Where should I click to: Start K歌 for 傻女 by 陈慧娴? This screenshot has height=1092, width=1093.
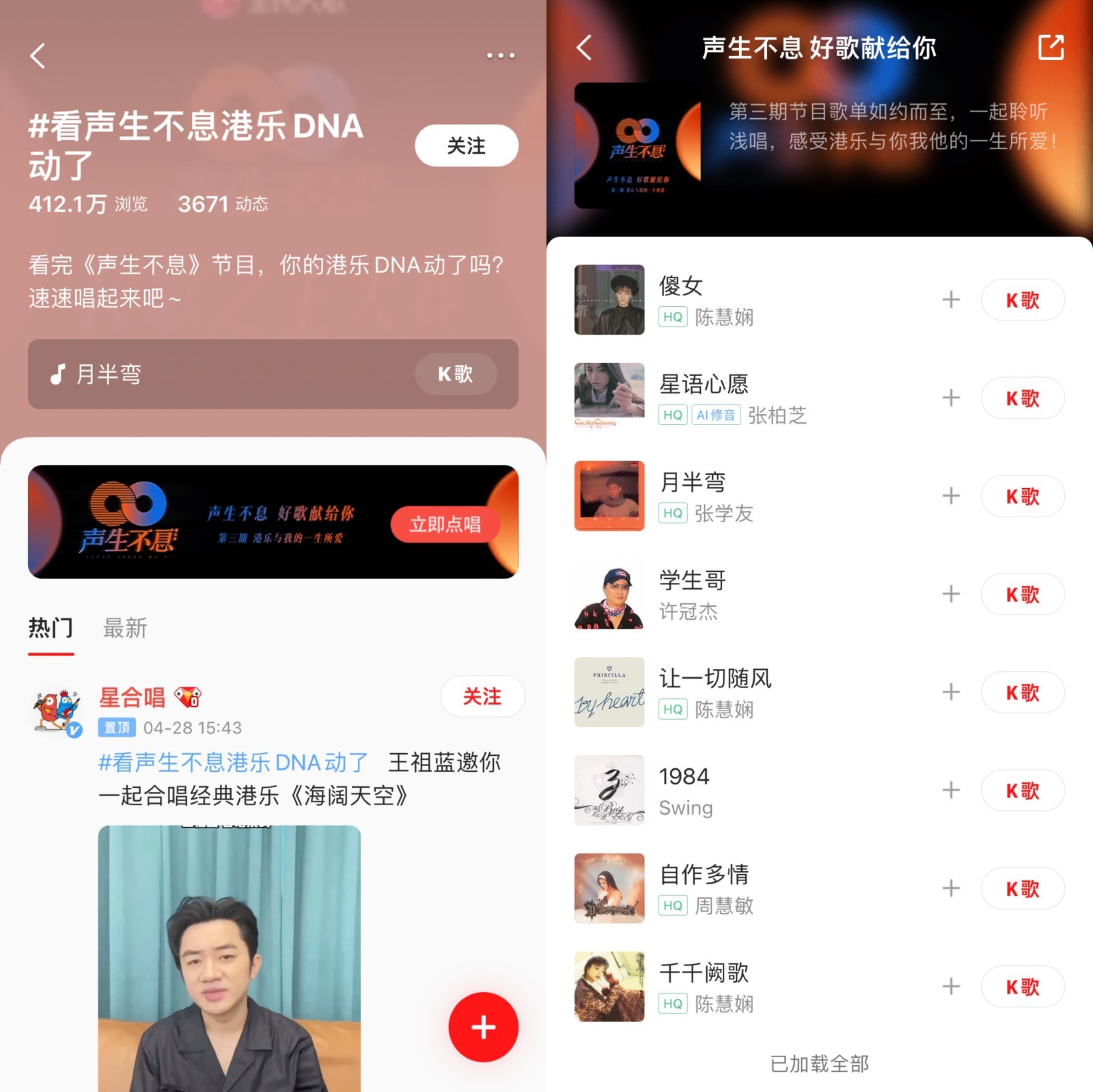pyautogui.click(x=1022, y=300)
